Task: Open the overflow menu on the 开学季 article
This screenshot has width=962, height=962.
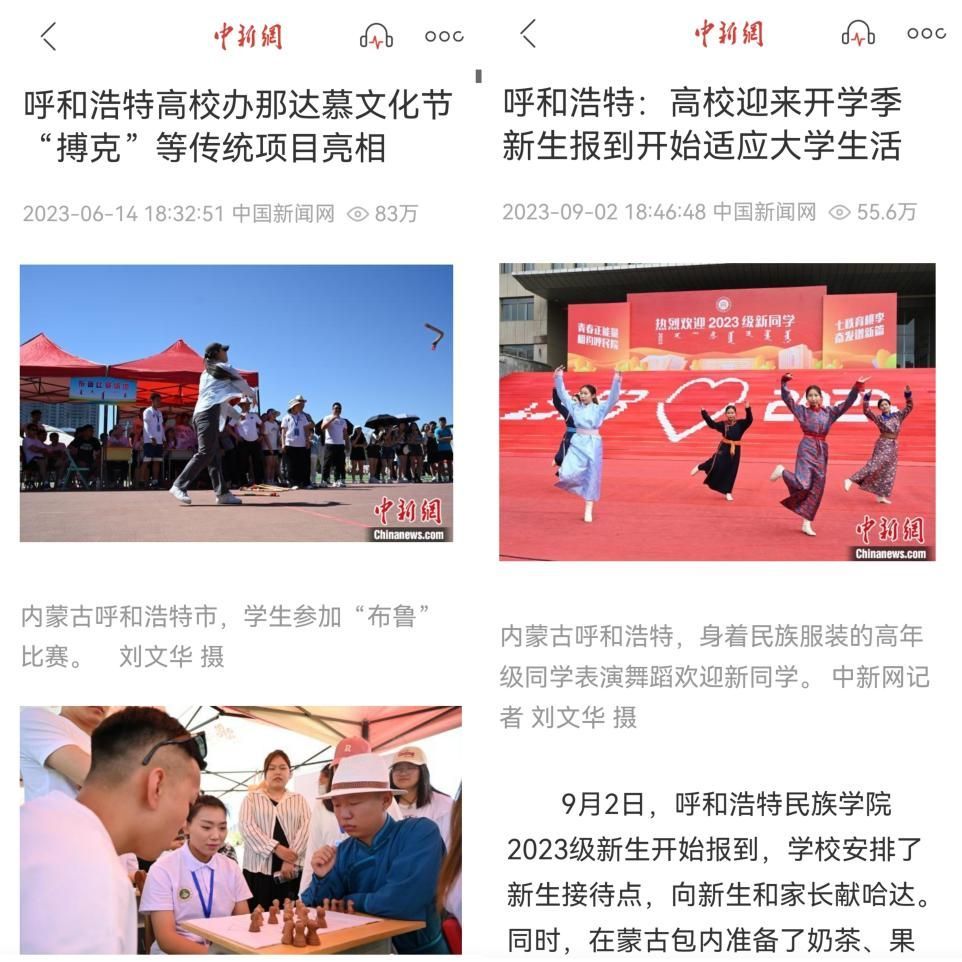Action: tap(926, 34)
